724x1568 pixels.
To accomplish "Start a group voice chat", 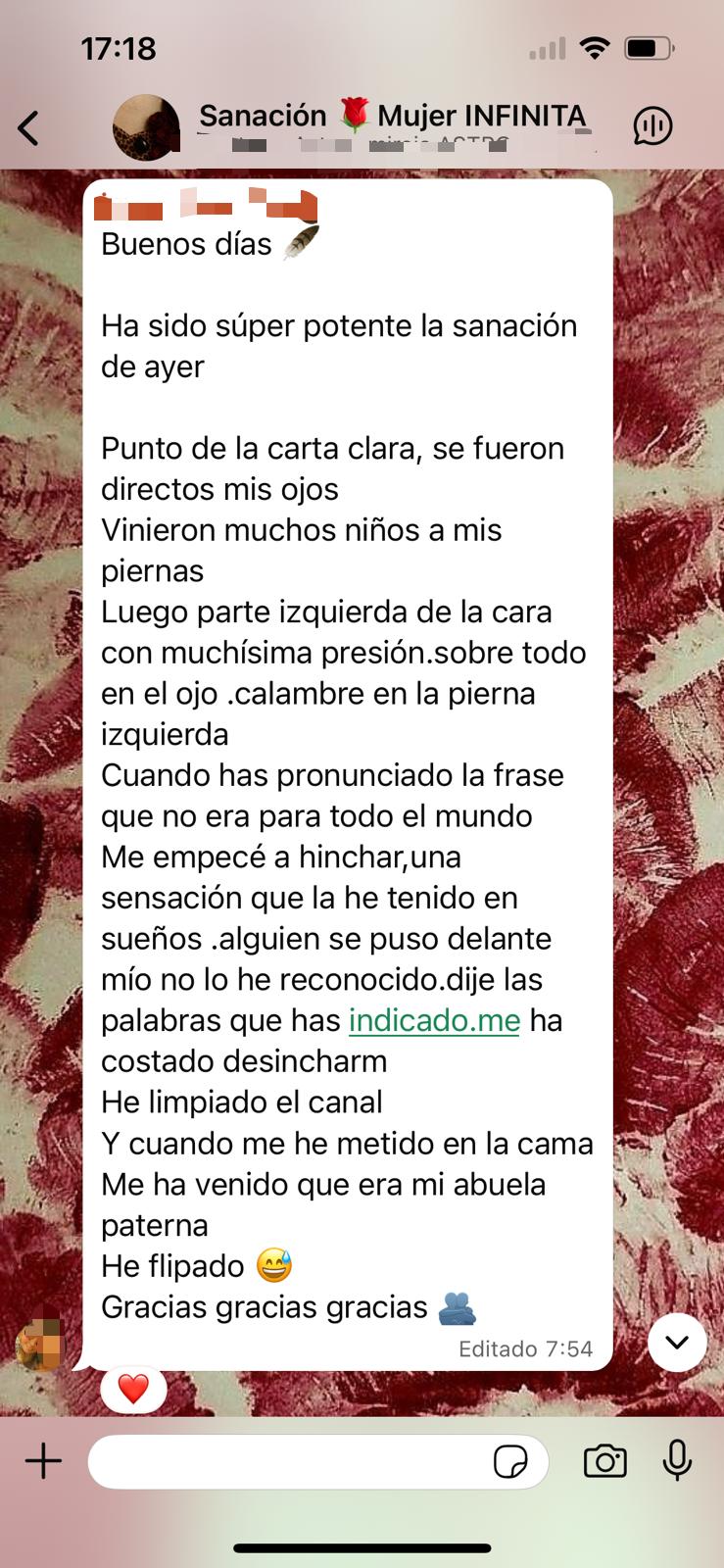I will tap(652, 125).
